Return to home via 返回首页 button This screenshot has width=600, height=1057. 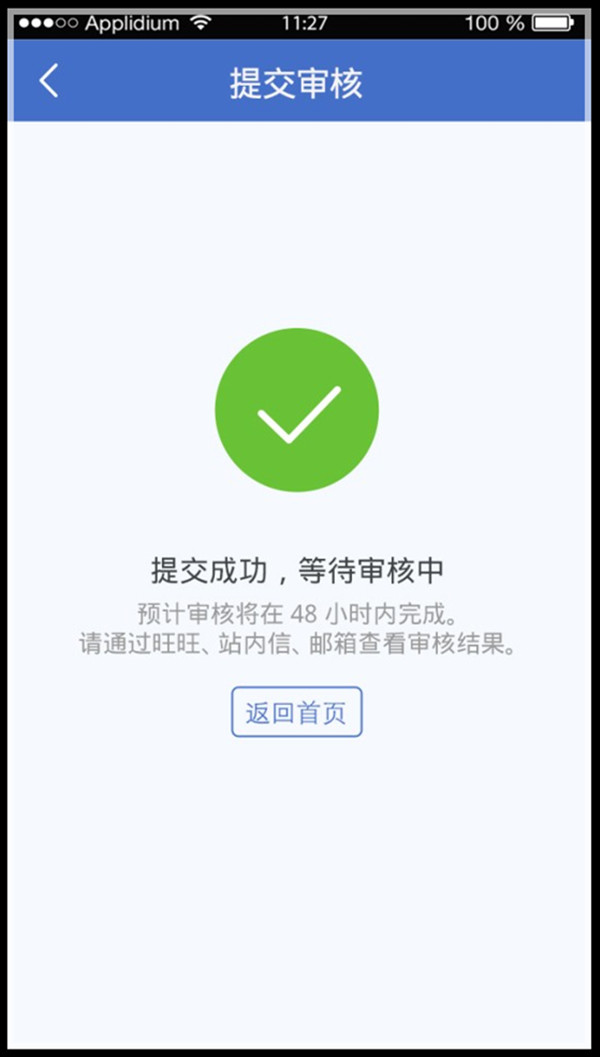[296, 713]
